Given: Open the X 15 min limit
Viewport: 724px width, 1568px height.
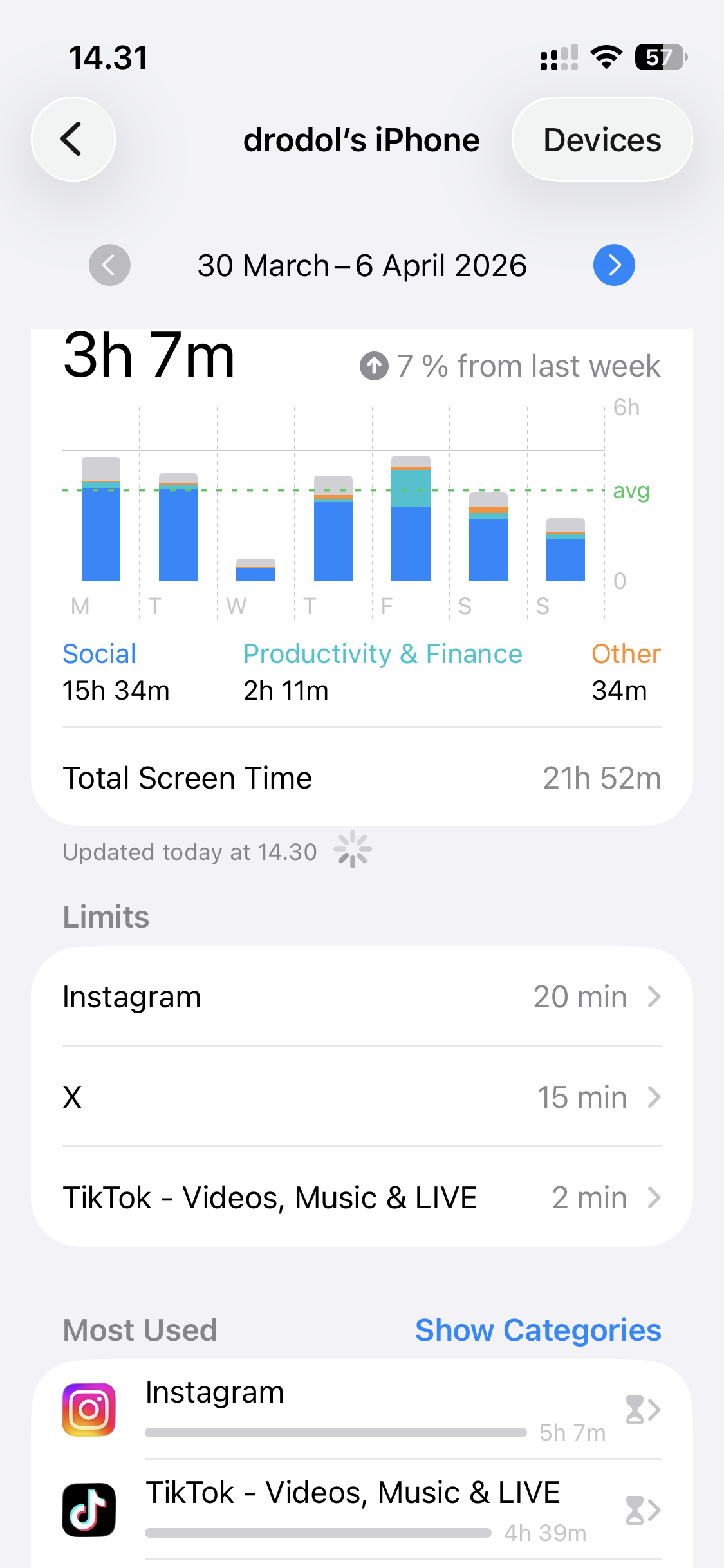Looking at the screenshot, I should click(x=362, y=1097).
